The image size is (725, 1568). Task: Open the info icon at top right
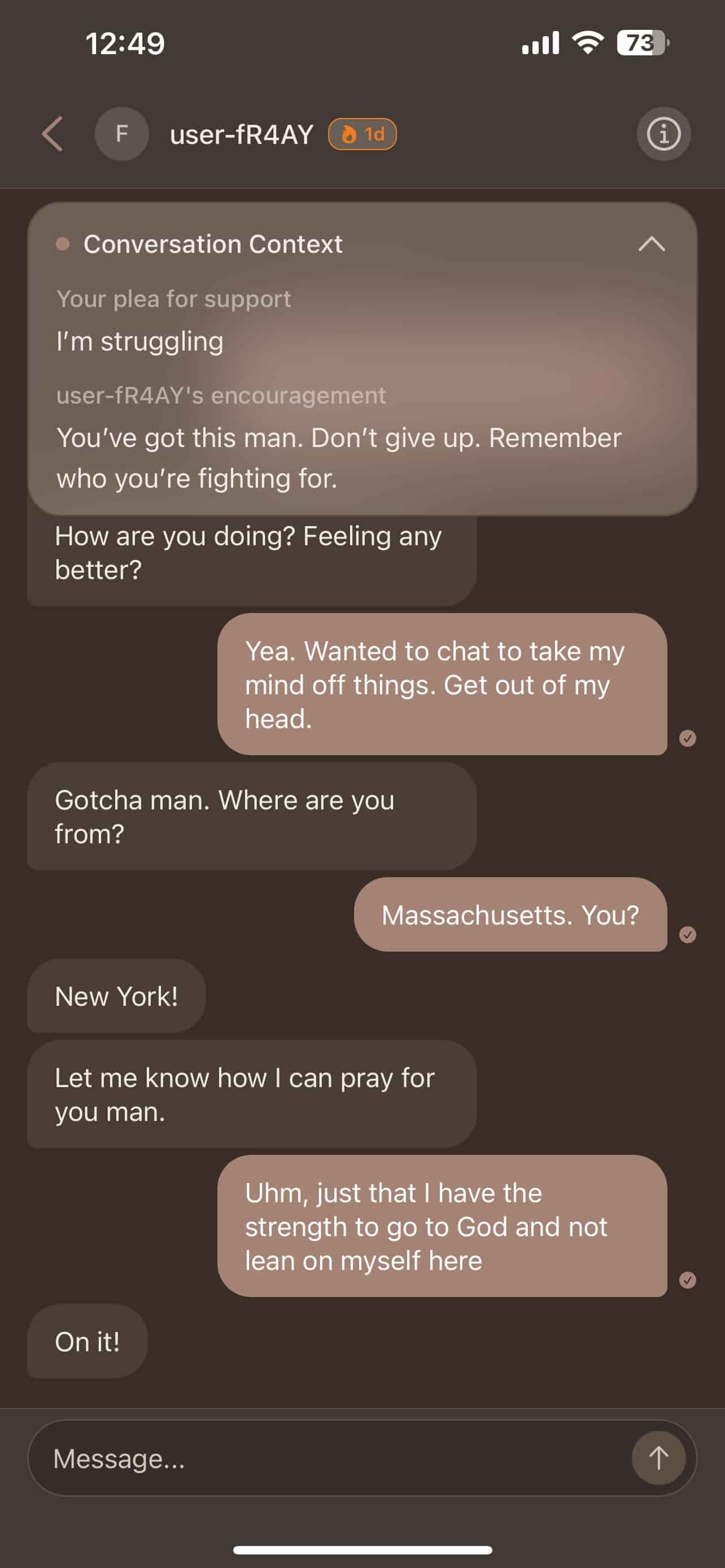(663, 134)
